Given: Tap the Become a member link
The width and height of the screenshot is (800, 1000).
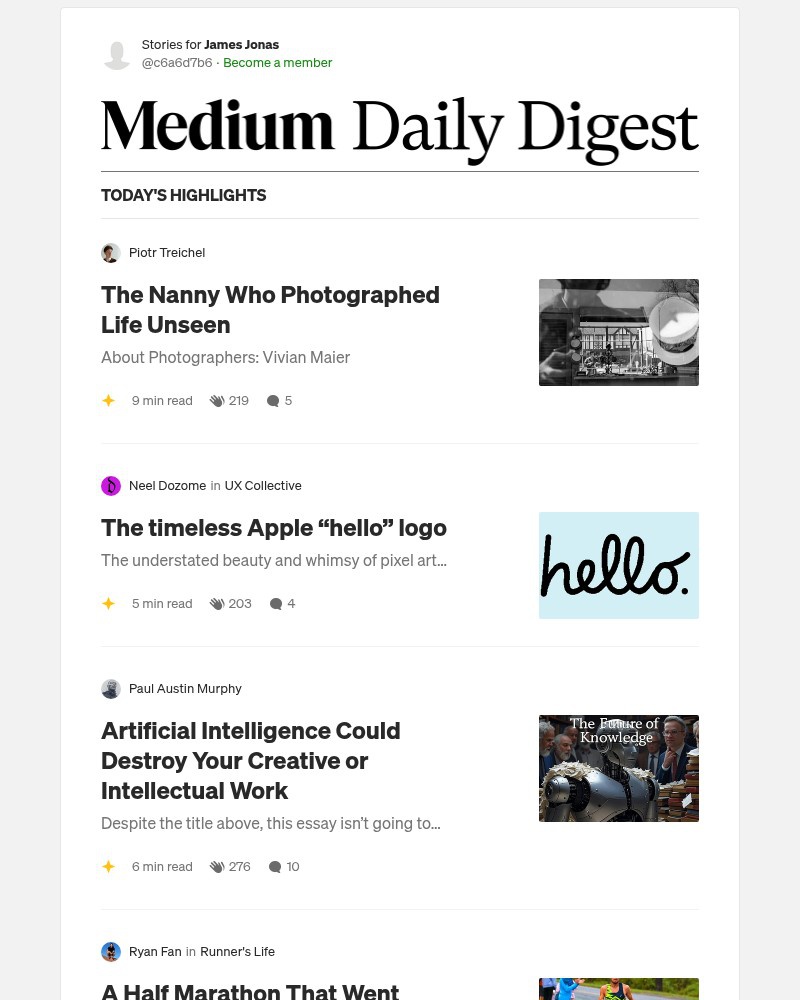Looking at the screenshot, I should click(x=277, y=62).
